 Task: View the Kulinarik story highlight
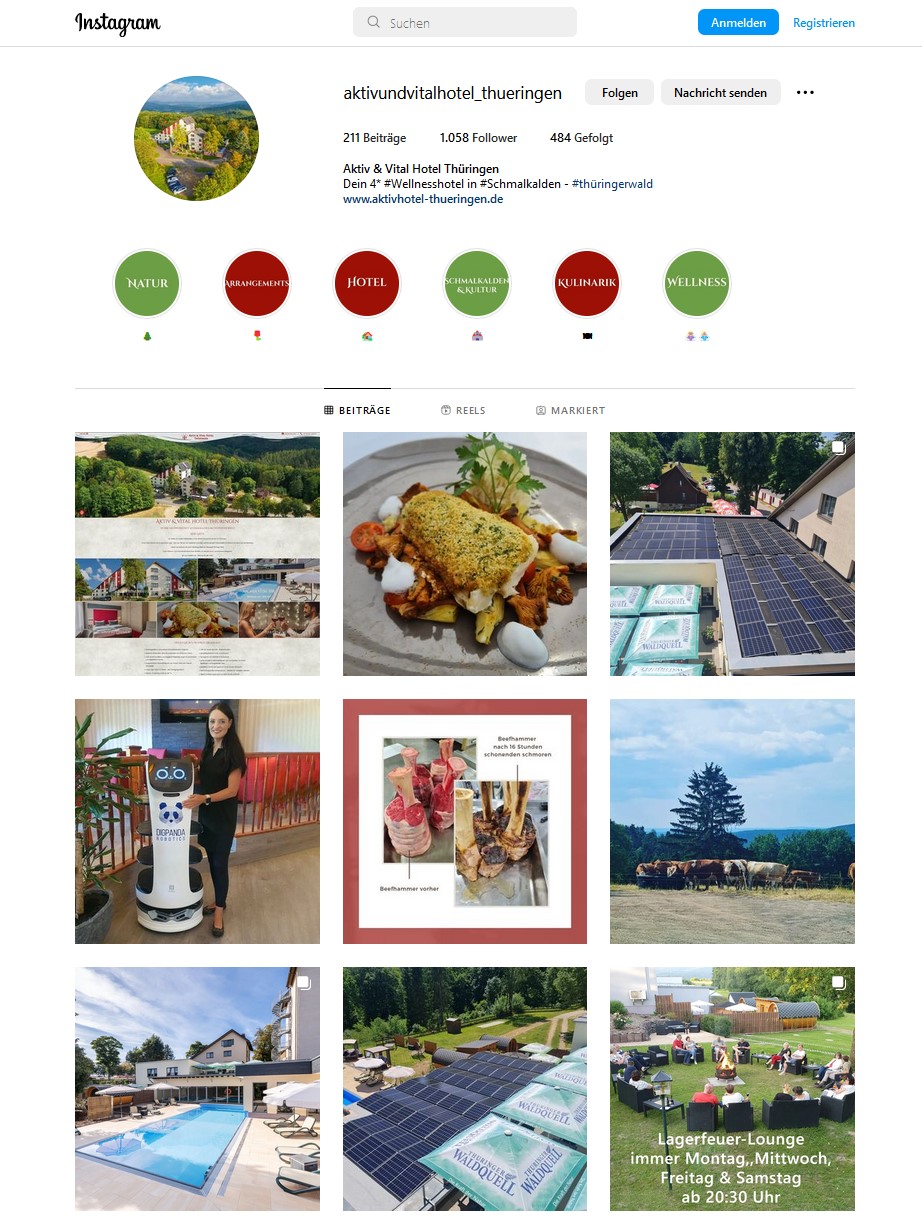(587, 283)
